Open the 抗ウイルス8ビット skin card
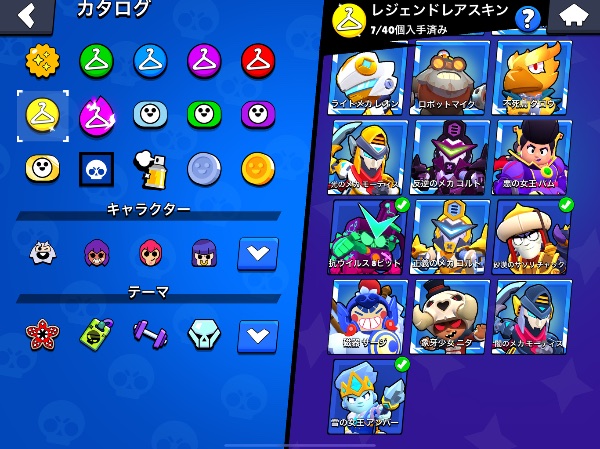This screenshot has width=600, height=449. [x=367, y=237]
